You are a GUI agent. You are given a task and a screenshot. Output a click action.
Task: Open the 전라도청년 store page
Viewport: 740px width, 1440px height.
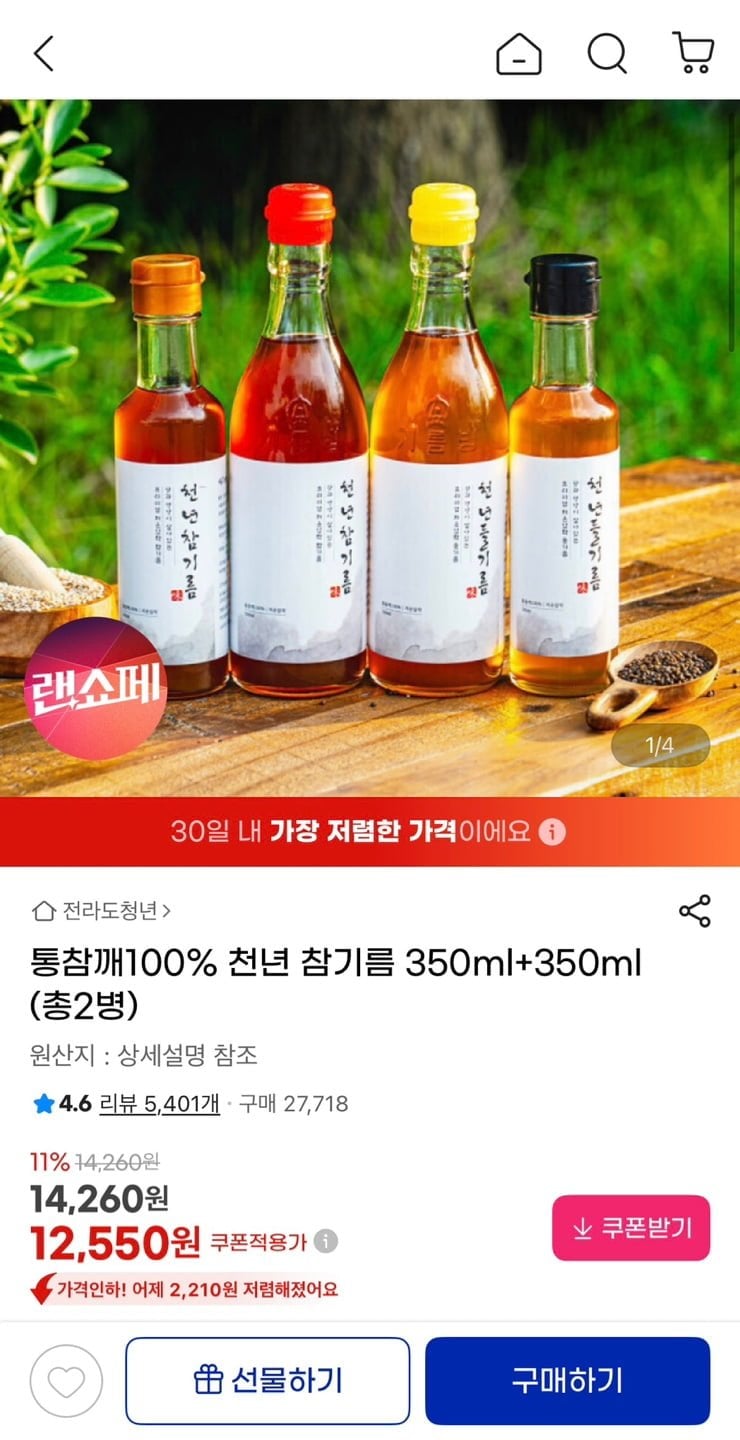coord(102,911)
